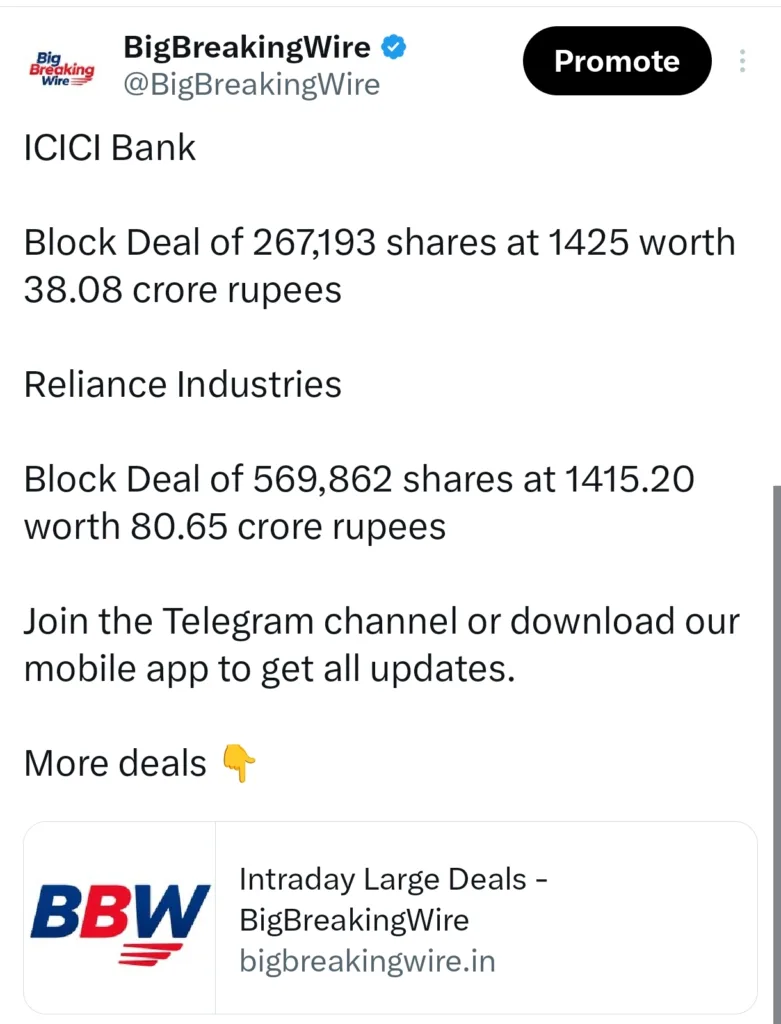Click the pointing-down emoji after More deals
This screenshot has height=1024, width=781.
[239, 764]
